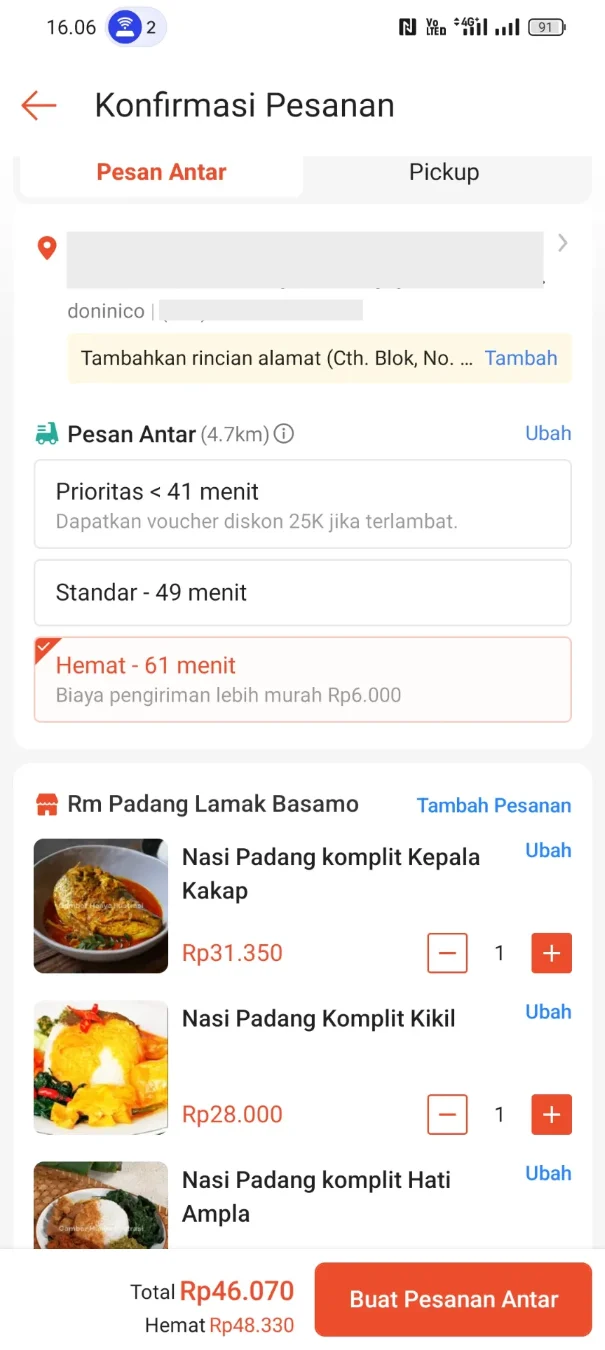Select Hemat - 61 menit delivery
Image resolution: width=605 pixels, height=1350 pixels.
coord(303,679)
